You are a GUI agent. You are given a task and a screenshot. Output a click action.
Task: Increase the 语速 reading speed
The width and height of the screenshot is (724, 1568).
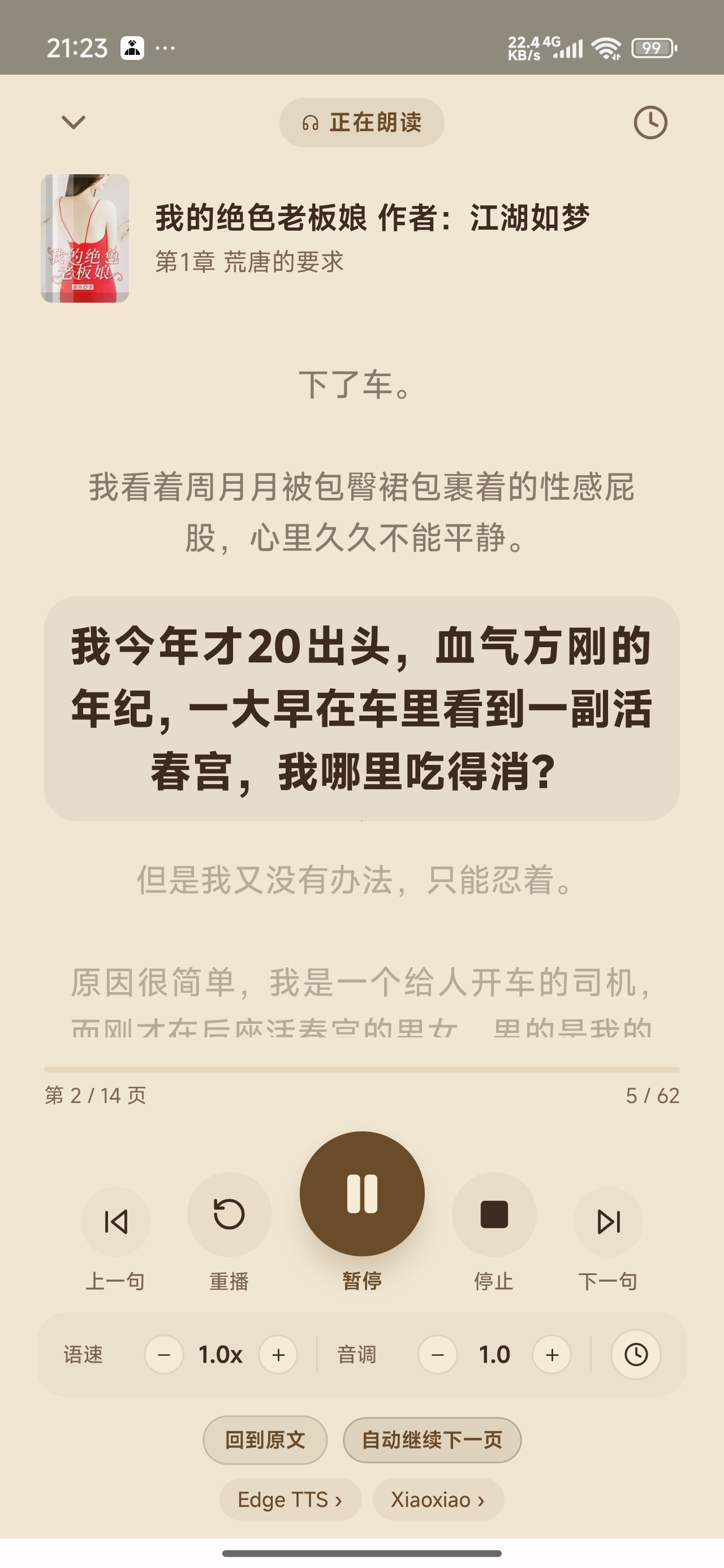278,1354
